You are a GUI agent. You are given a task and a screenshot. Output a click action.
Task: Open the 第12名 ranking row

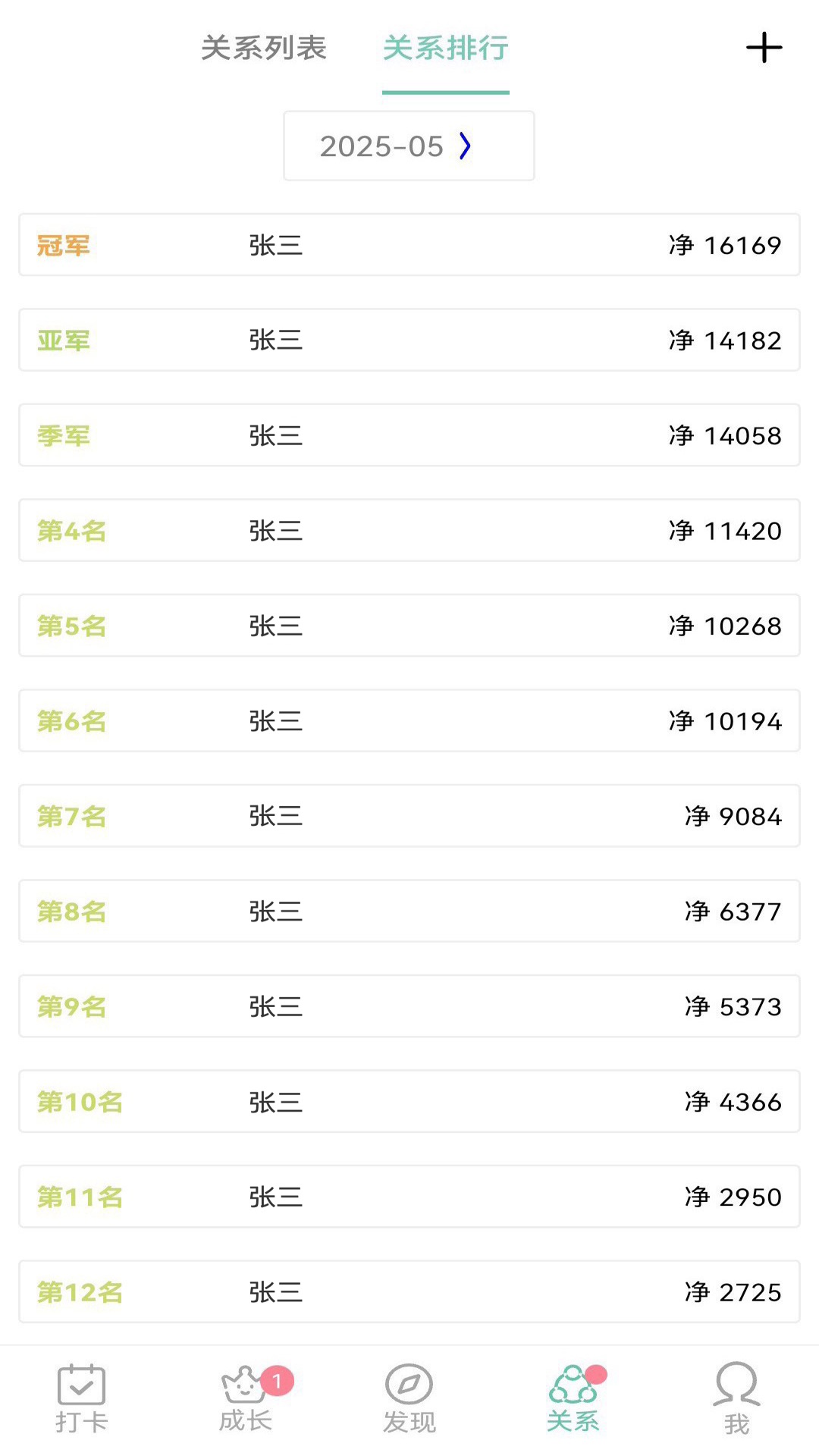(x=409, y=1291)
